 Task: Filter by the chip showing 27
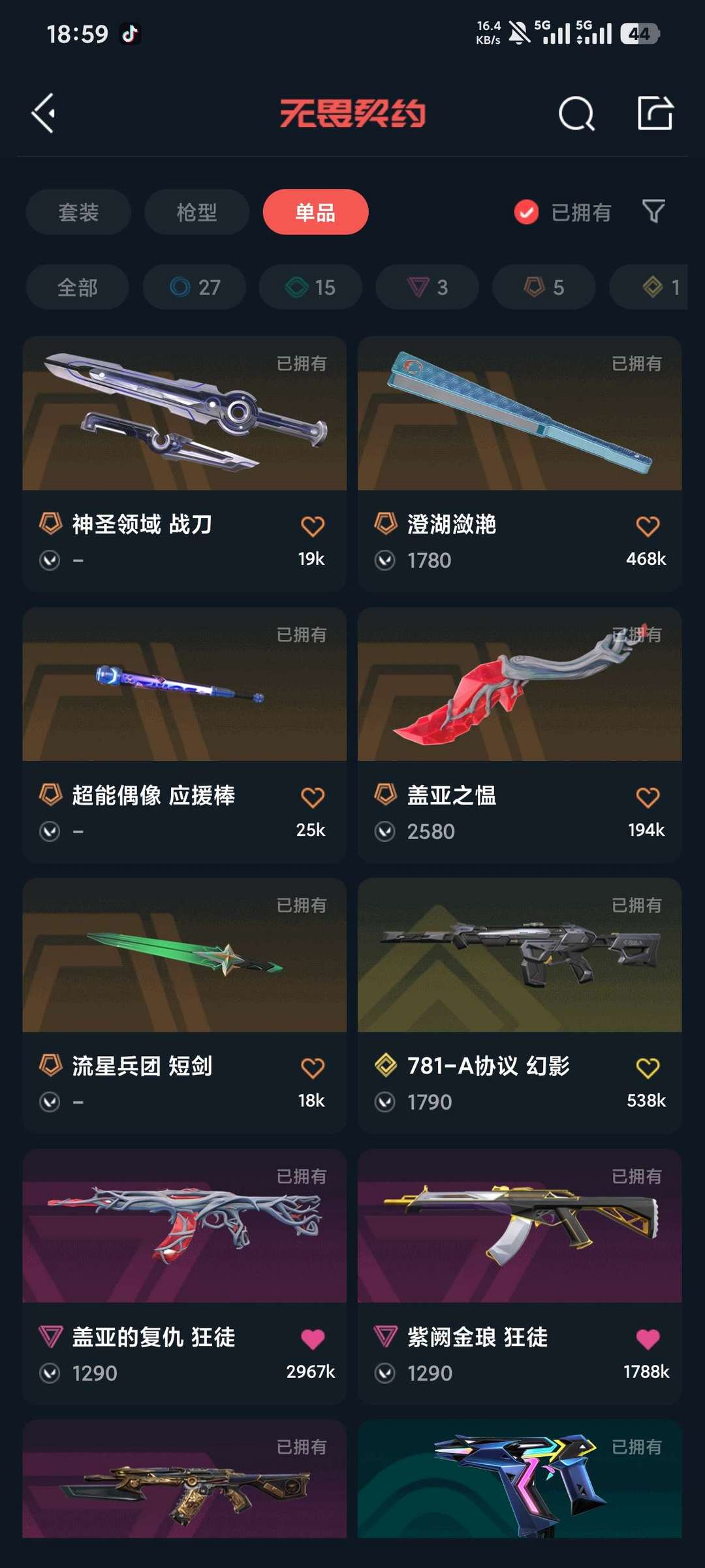pos(195,287)
